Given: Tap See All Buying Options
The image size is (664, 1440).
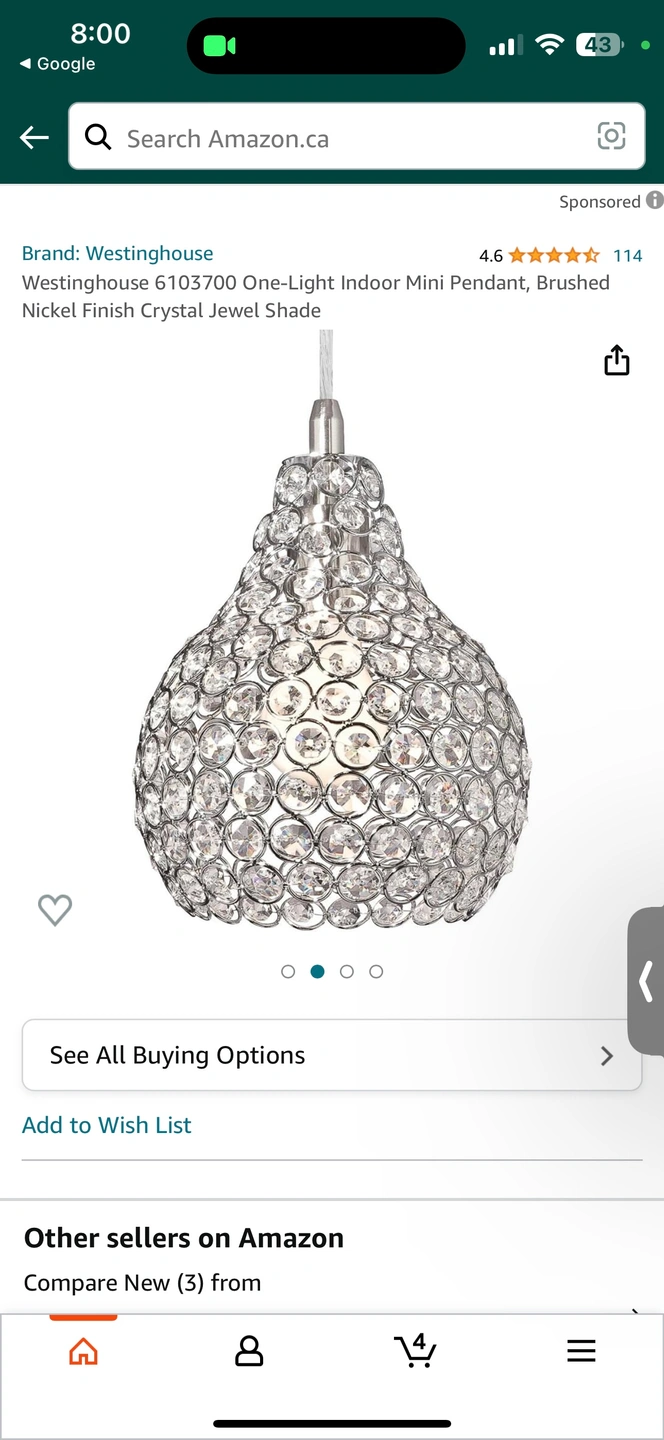Looking at the screenshot, I should tap(332, 1055).
